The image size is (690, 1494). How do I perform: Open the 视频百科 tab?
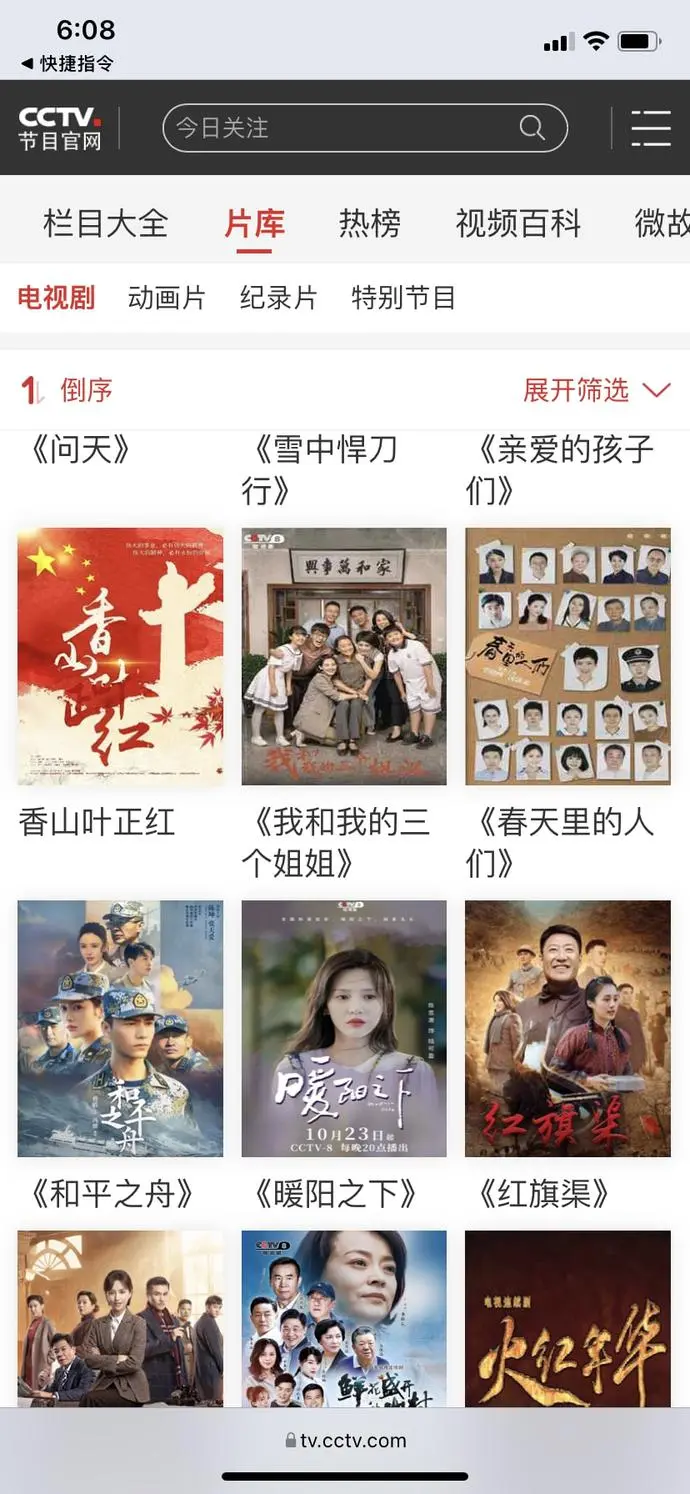pyautogui.click(x=518, y=223)
